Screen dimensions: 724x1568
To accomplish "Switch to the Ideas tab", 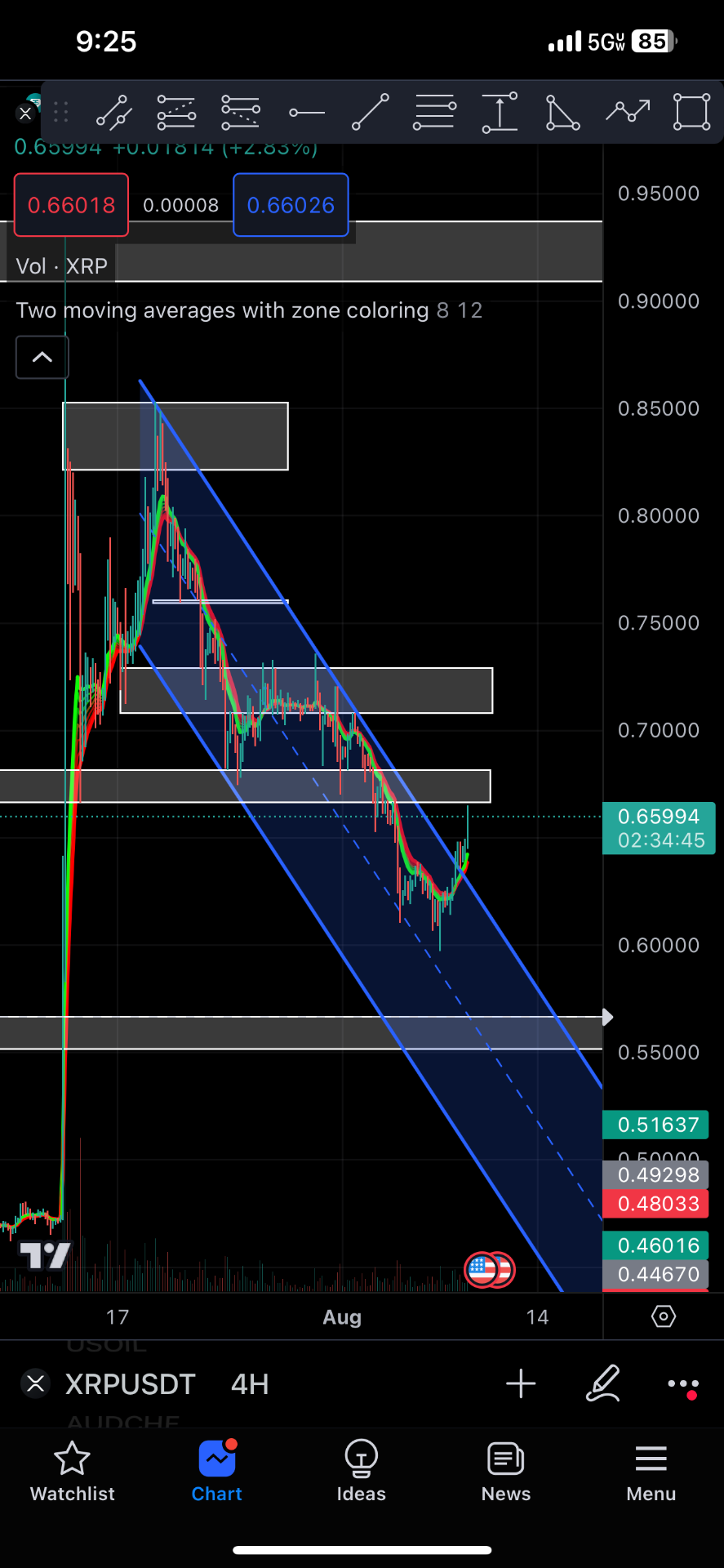I will pyautogui.click(x=361, y=1472).
